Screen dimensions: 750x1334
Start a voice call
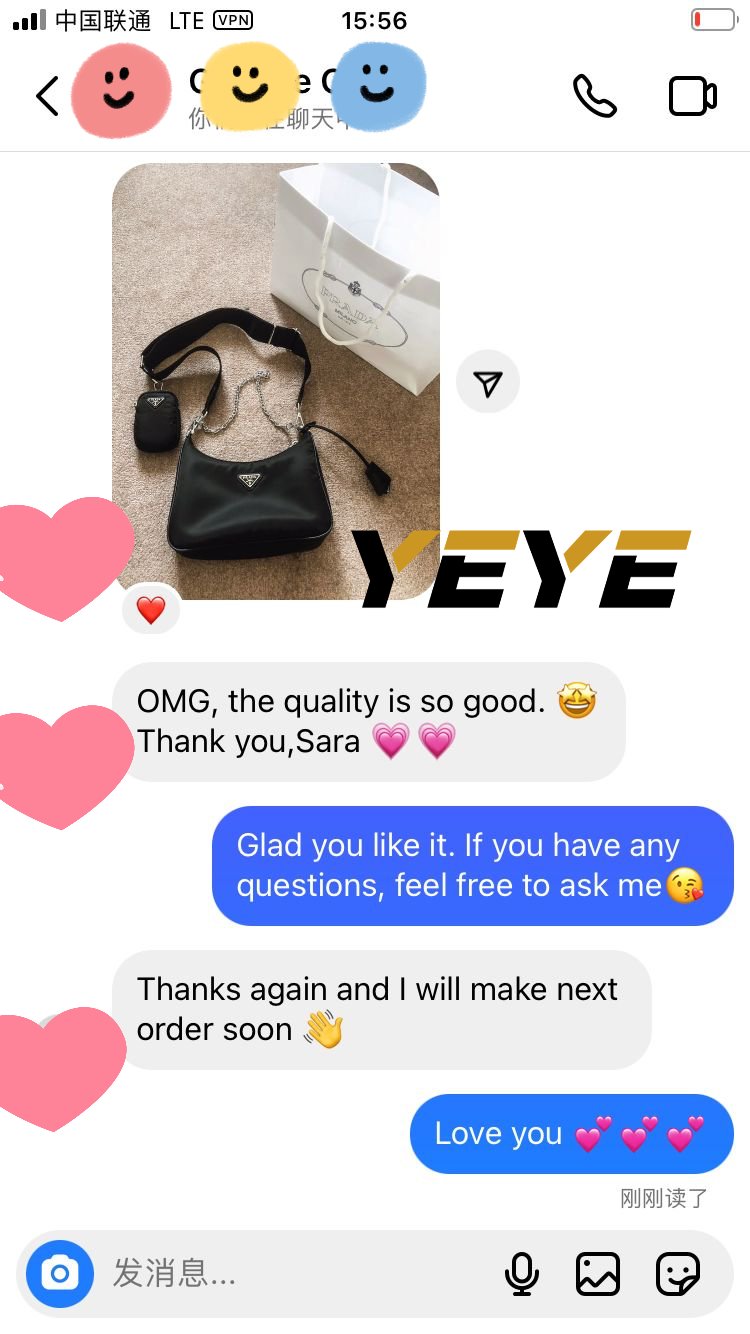[x=594, y=96]
